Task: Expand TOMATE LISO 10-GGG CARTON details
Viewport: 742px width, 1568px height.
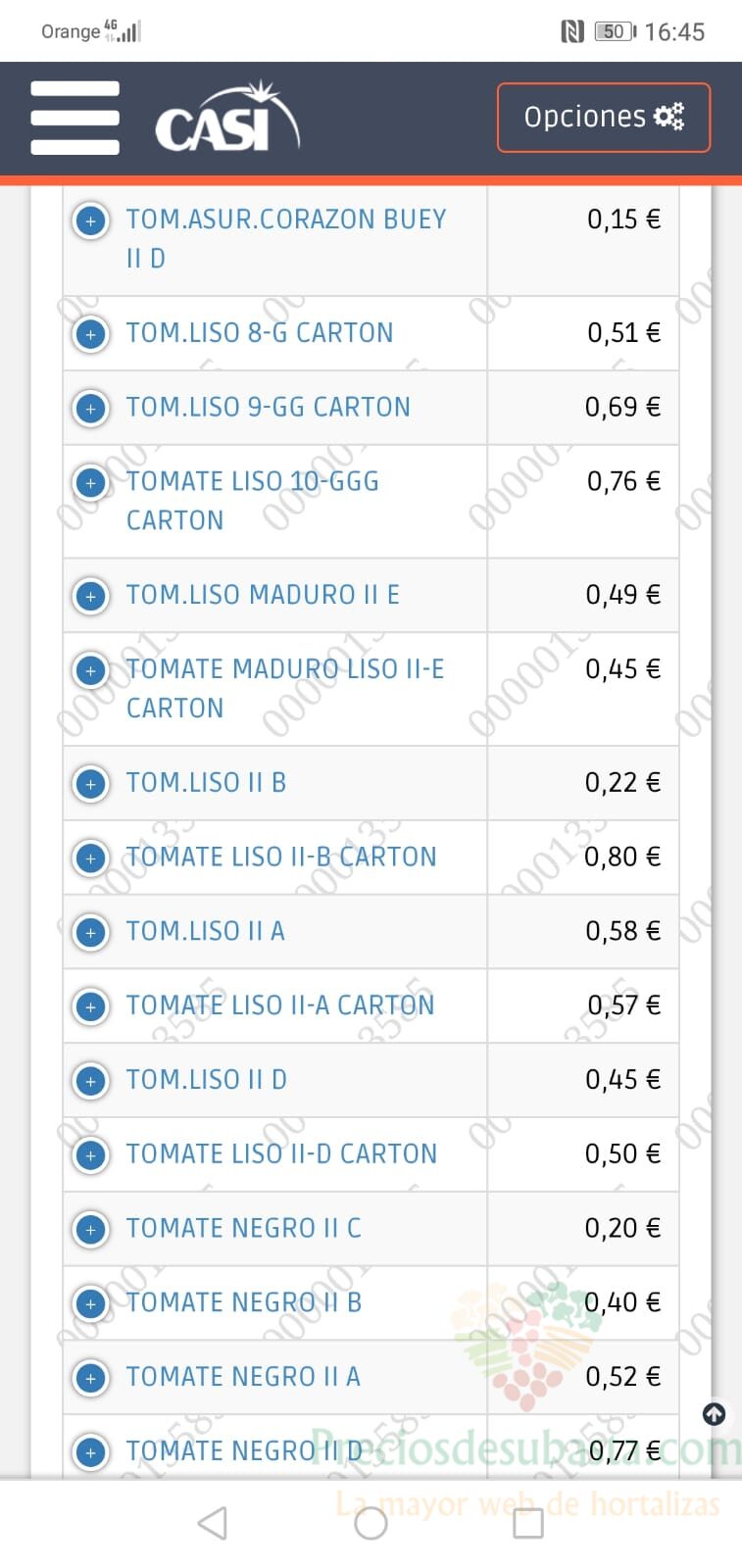Action: coord(91,482)
